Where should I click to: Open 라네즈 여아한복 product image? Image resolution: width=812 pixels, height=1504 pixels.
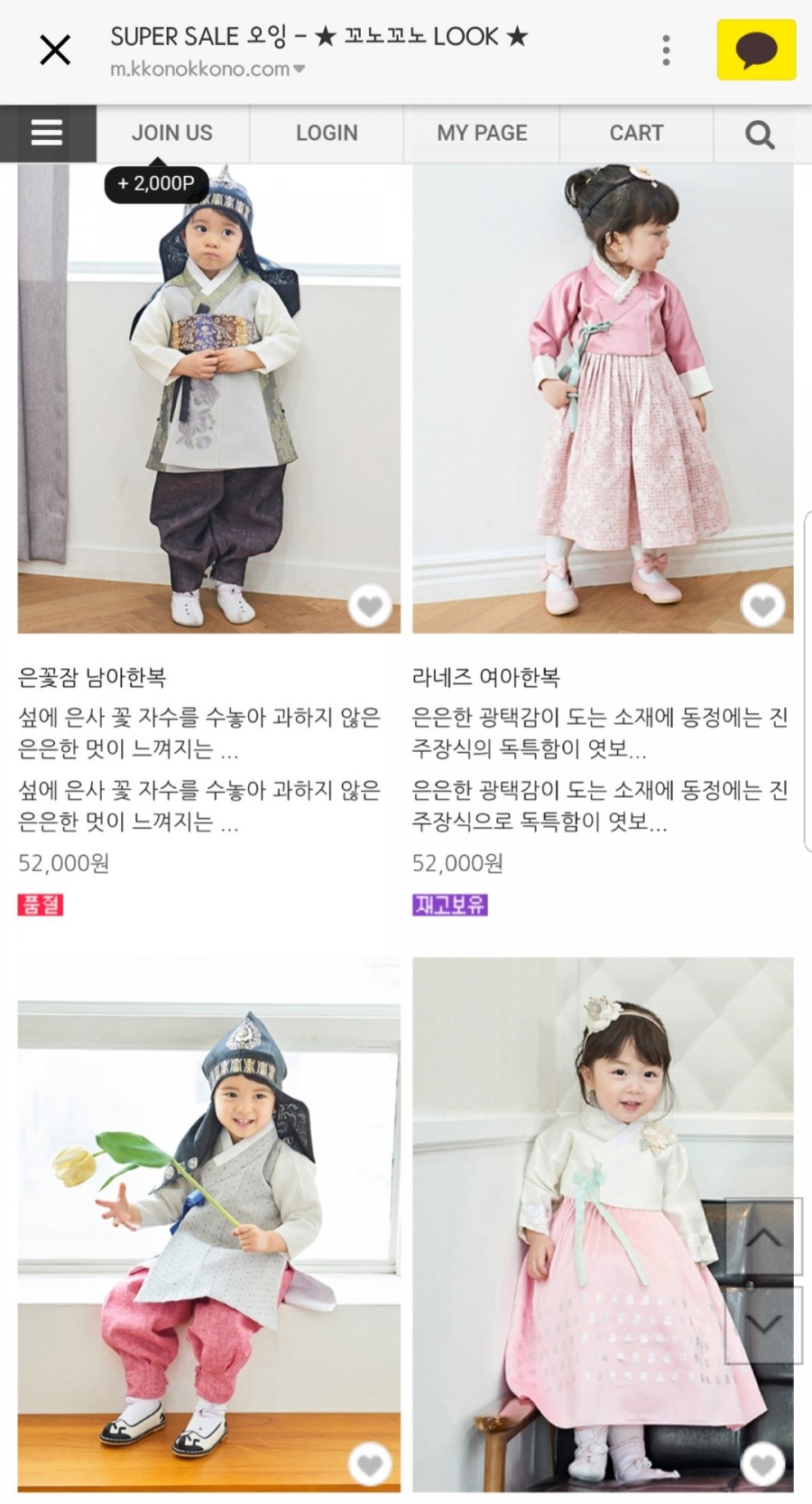pyautogui.click(x=603, y=406)
